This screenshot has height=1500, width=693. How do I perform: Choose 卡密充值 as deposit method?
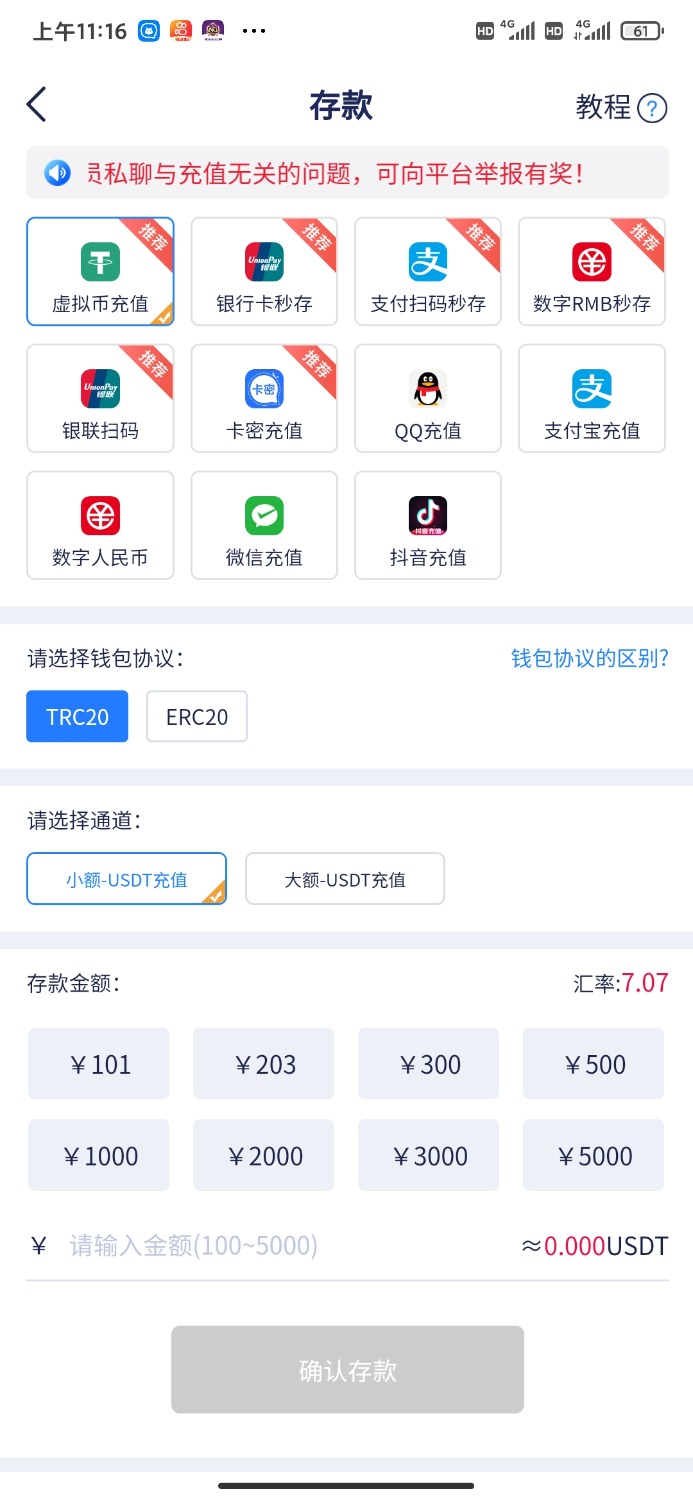pyautogui.click(x=264, y=399)
